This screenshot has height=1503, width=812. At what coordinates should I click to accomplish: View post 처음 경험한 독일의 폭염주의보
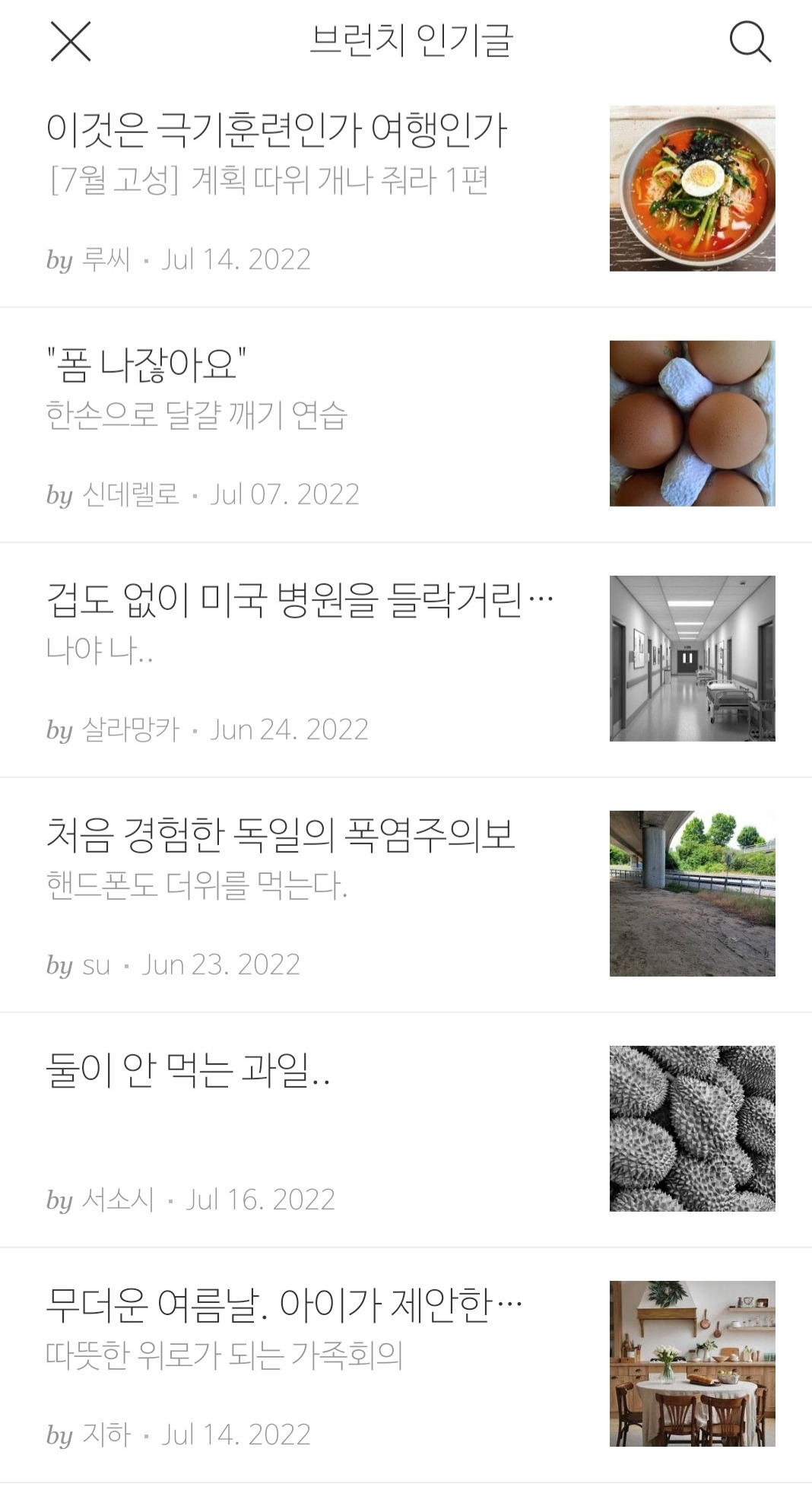pos(281,835)
